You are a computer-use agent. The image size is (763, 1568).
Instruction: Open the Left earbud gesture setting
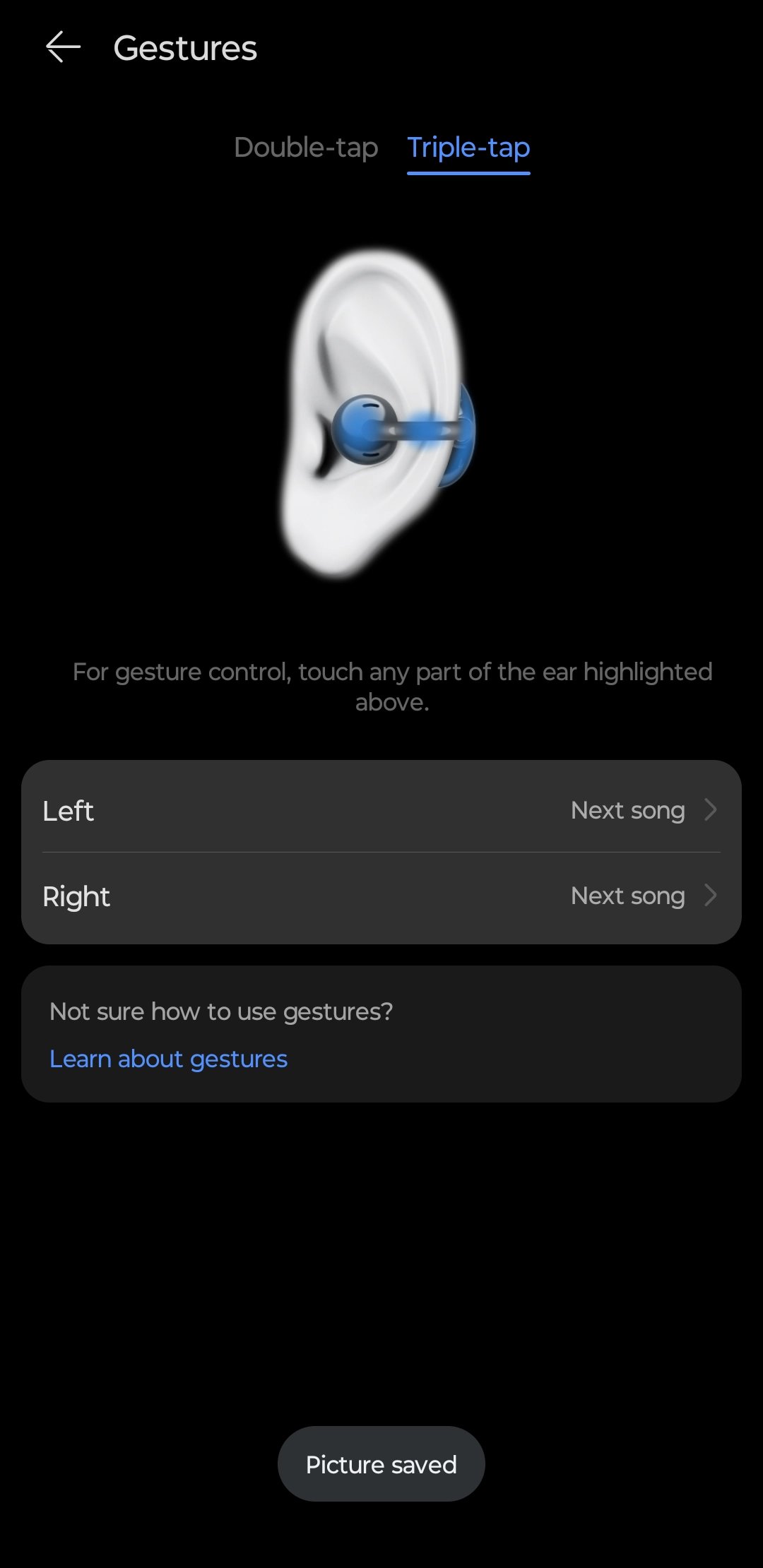(381, 810)
